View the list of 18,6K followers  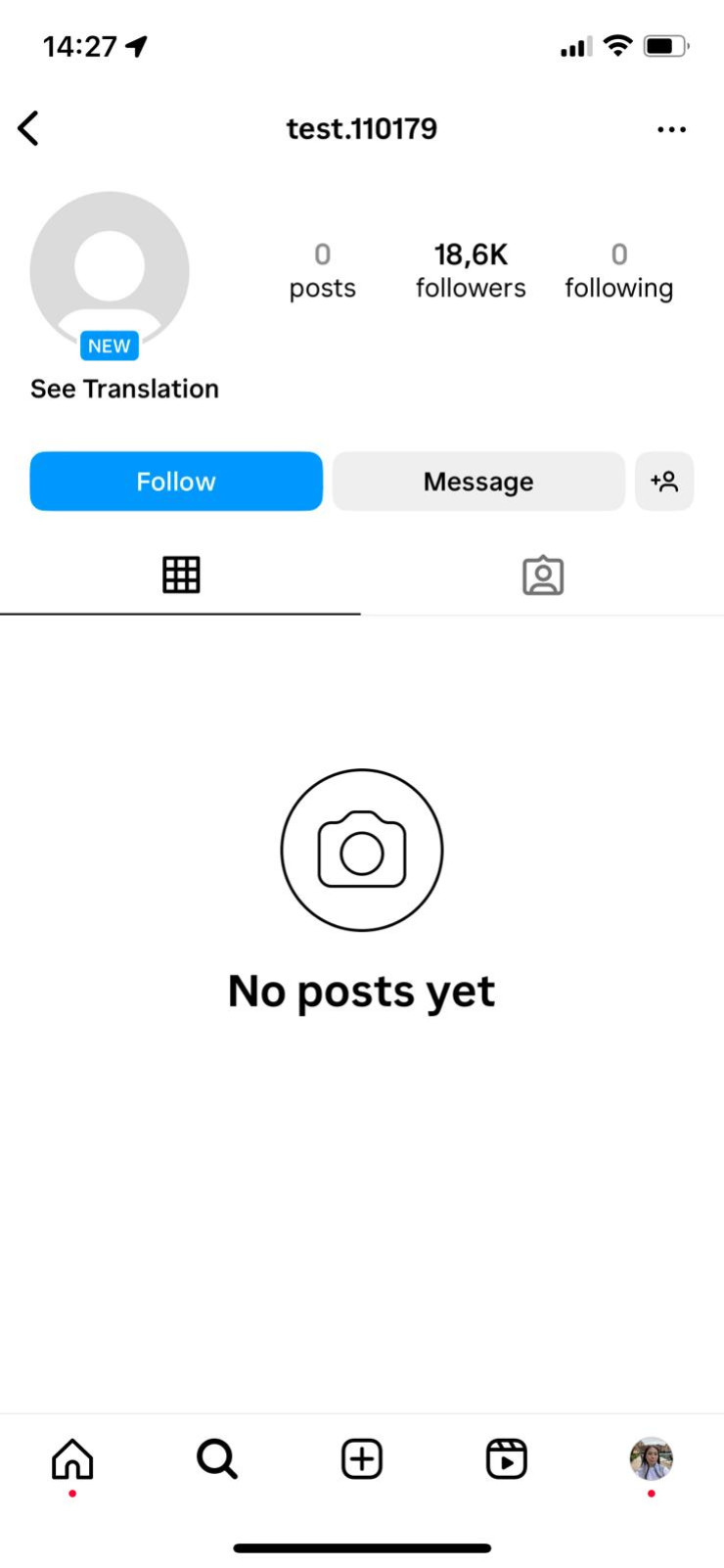471,270
